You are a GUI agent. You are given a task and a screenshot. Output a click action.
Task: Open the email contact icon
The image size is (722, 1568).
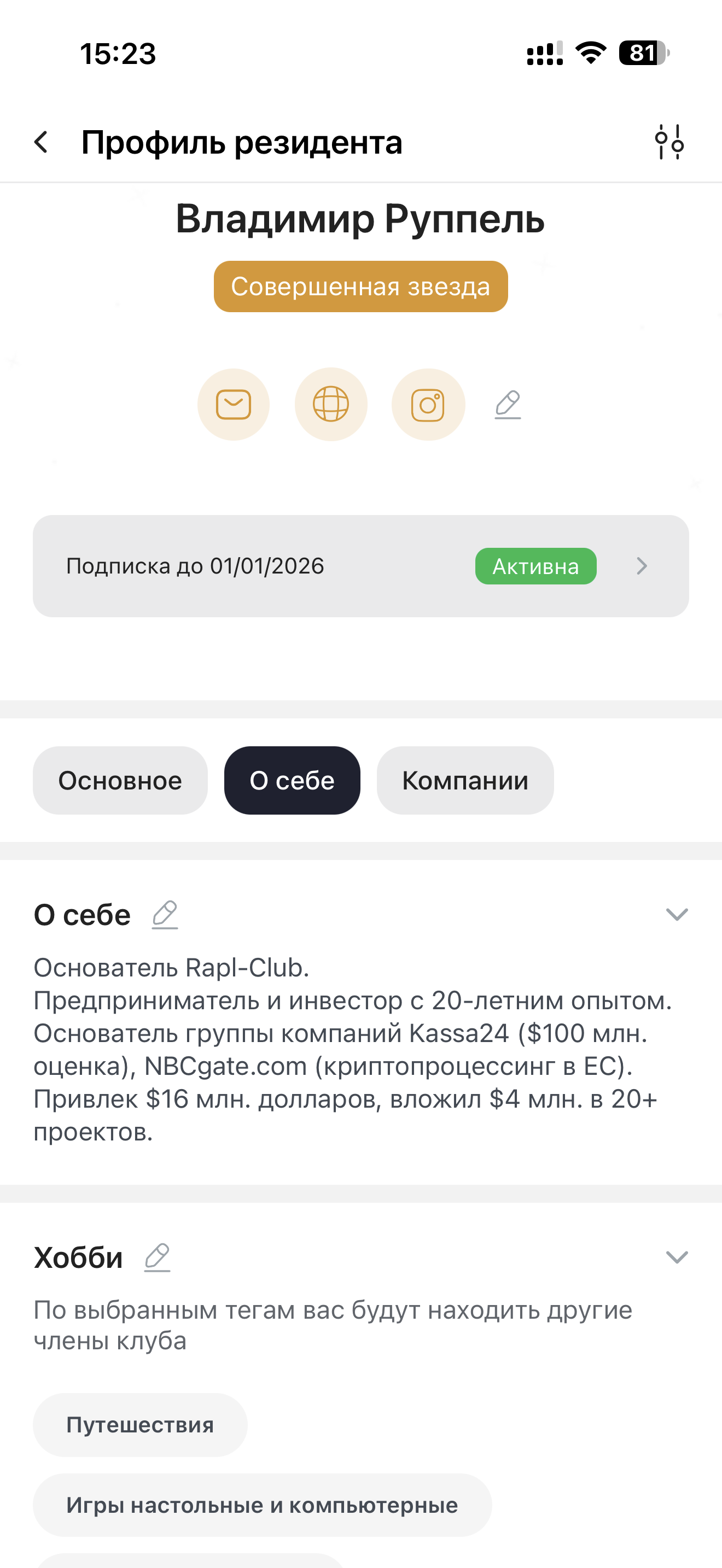pos(233,403)
